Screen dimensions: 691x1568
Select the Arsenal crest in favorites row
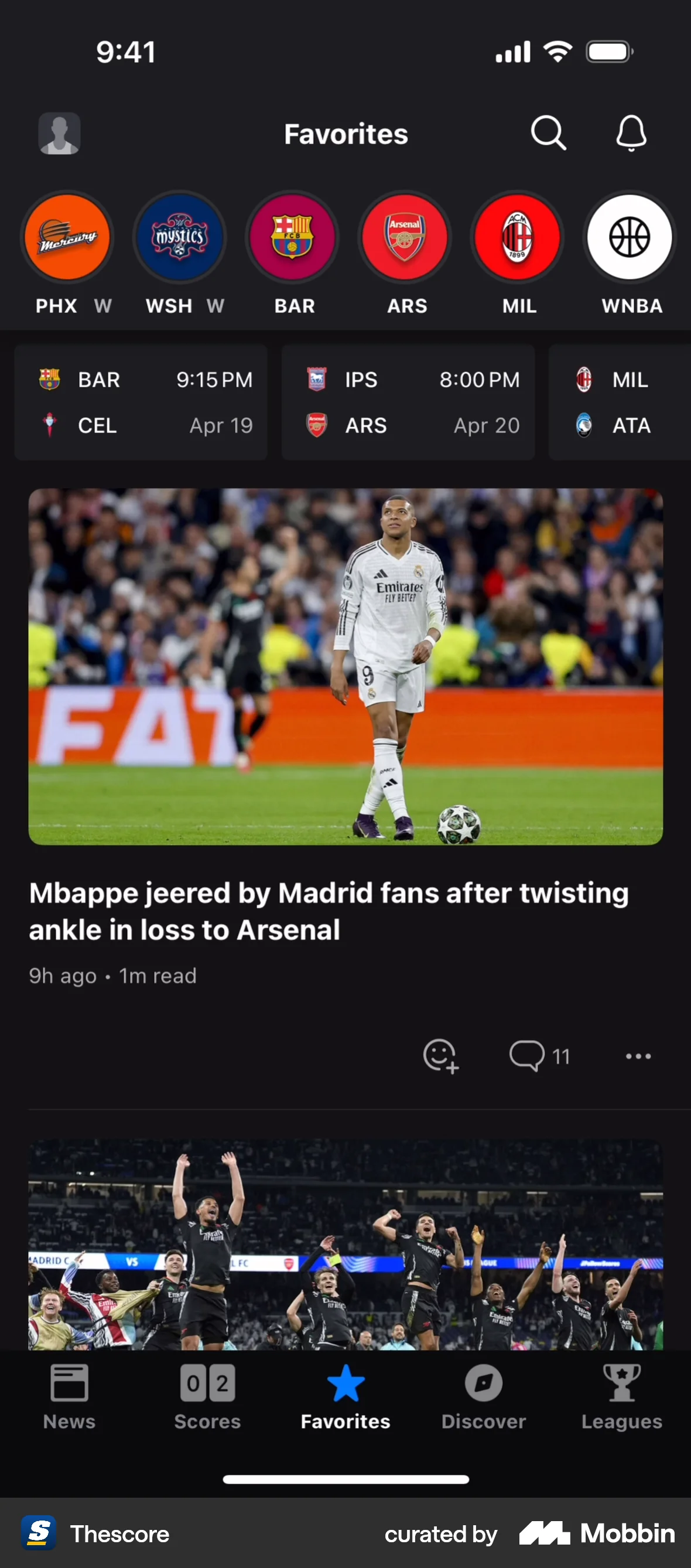[405, 238]
